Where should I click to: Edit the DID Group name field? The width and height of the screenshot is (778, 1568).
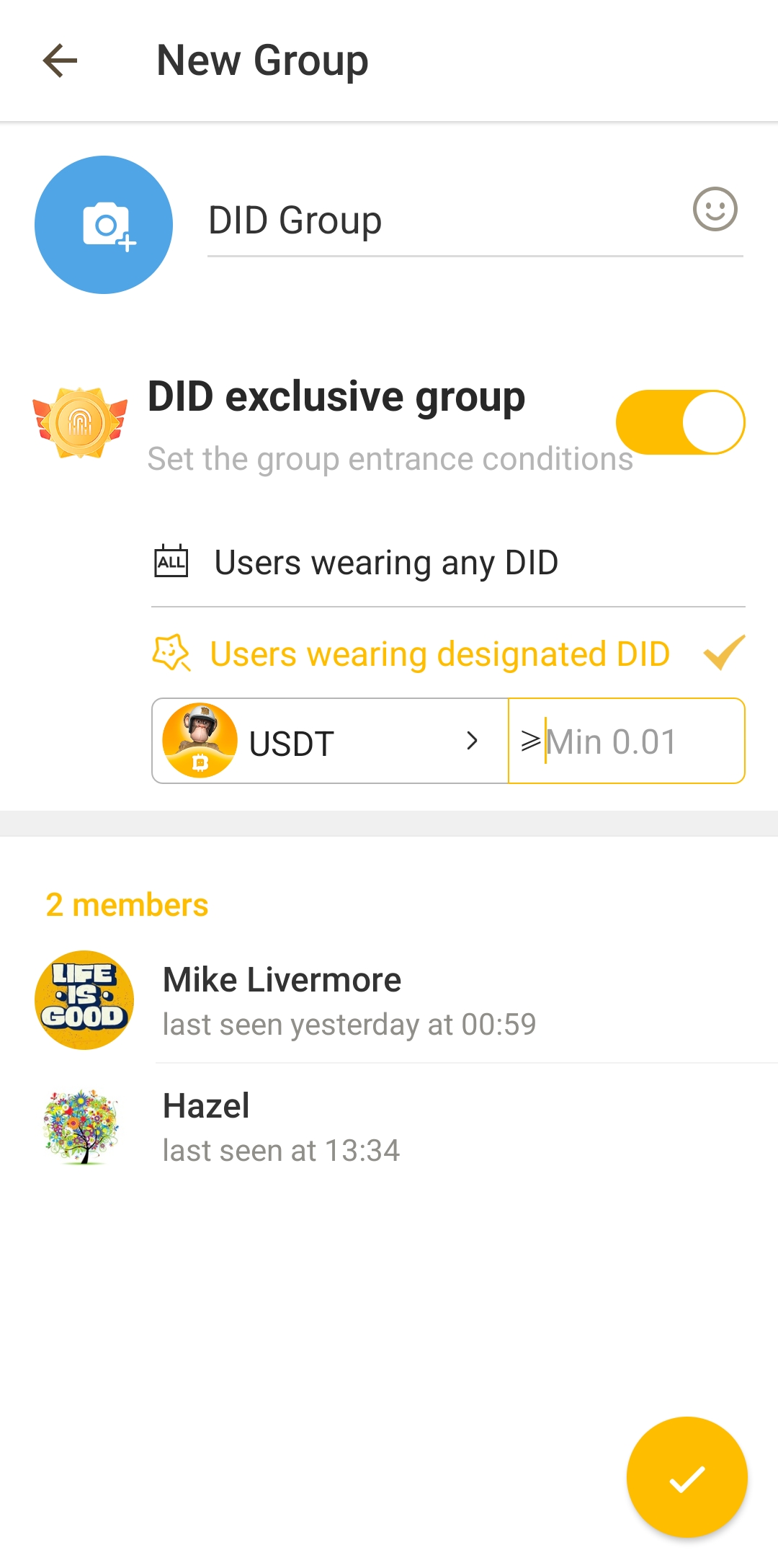[x=439, y=220]
